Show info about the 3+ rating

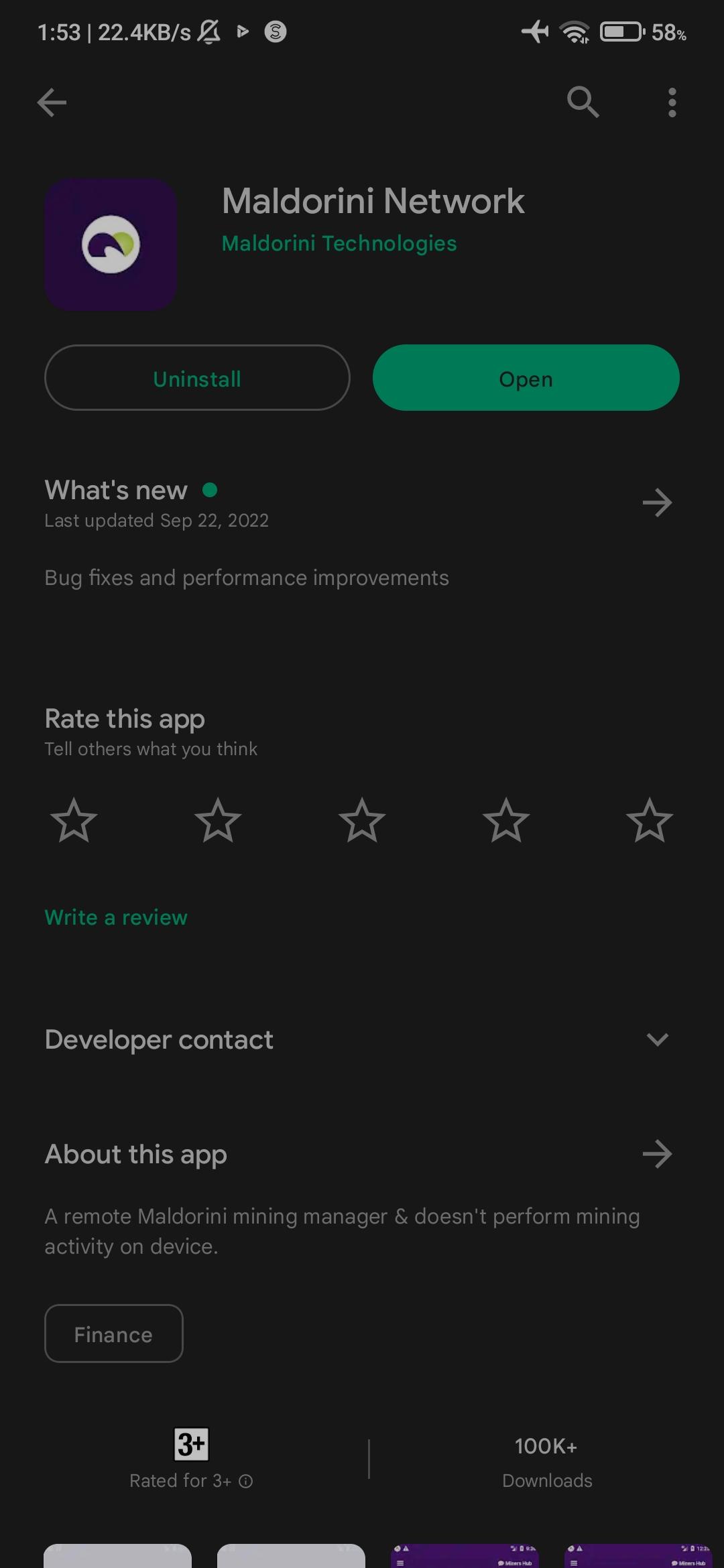(x=246, y=1482)
